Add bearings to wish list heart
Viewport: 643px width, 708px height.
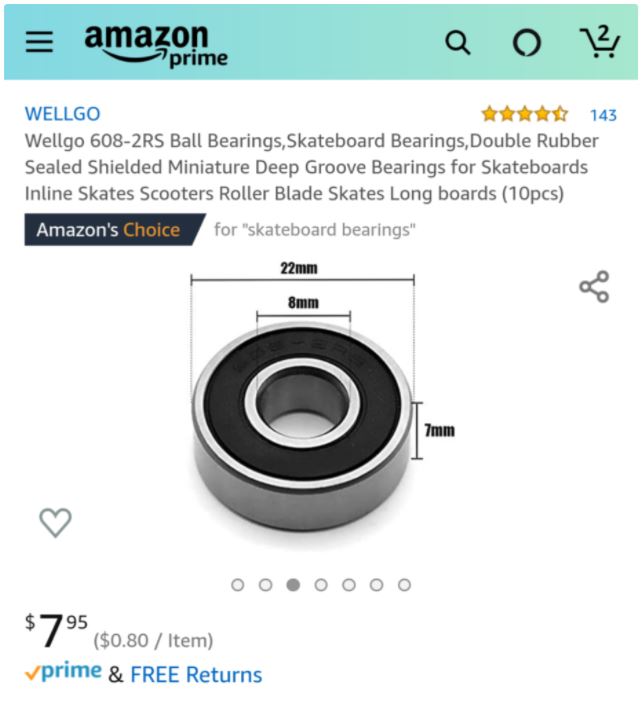[x=55, y=522]
